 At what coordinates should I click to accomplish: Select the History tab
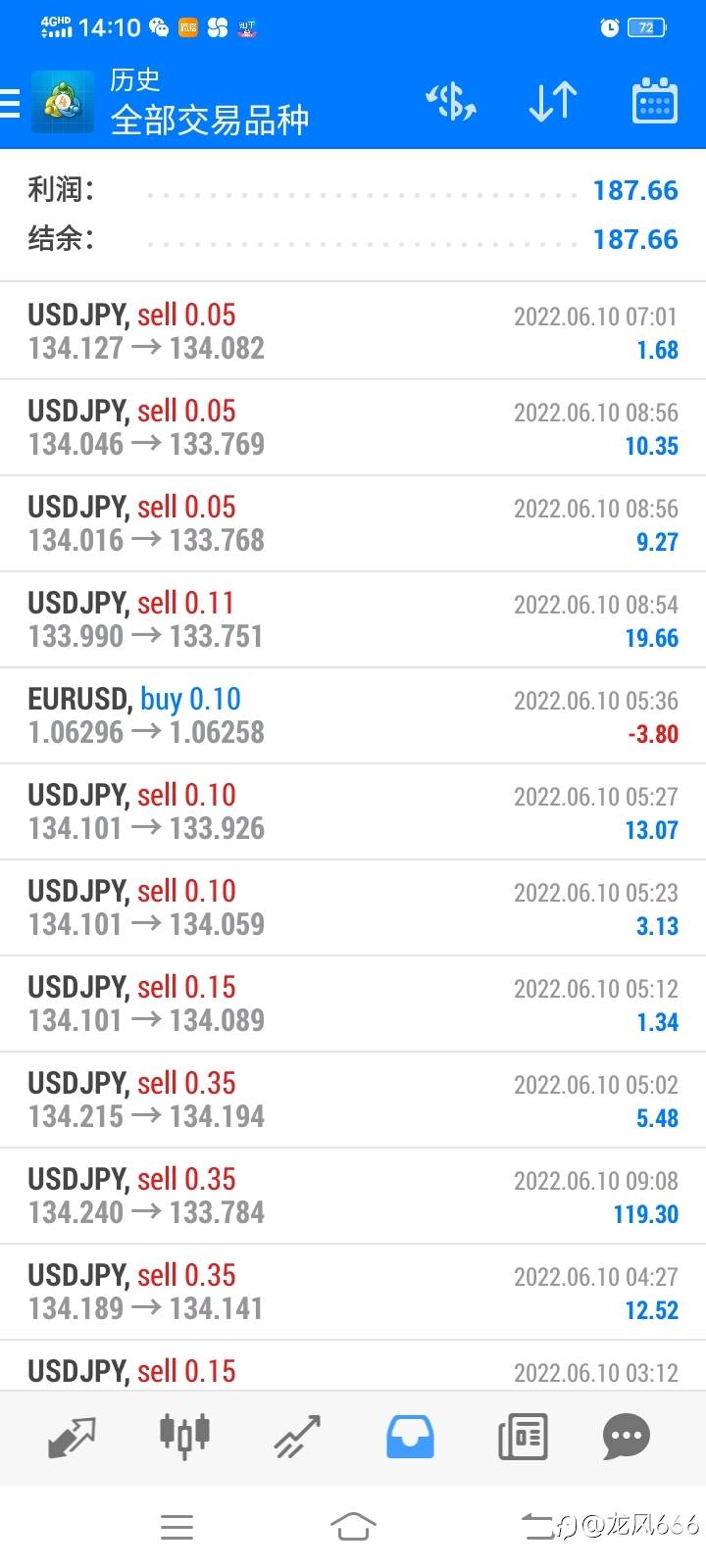click(x=410, y=1437)
